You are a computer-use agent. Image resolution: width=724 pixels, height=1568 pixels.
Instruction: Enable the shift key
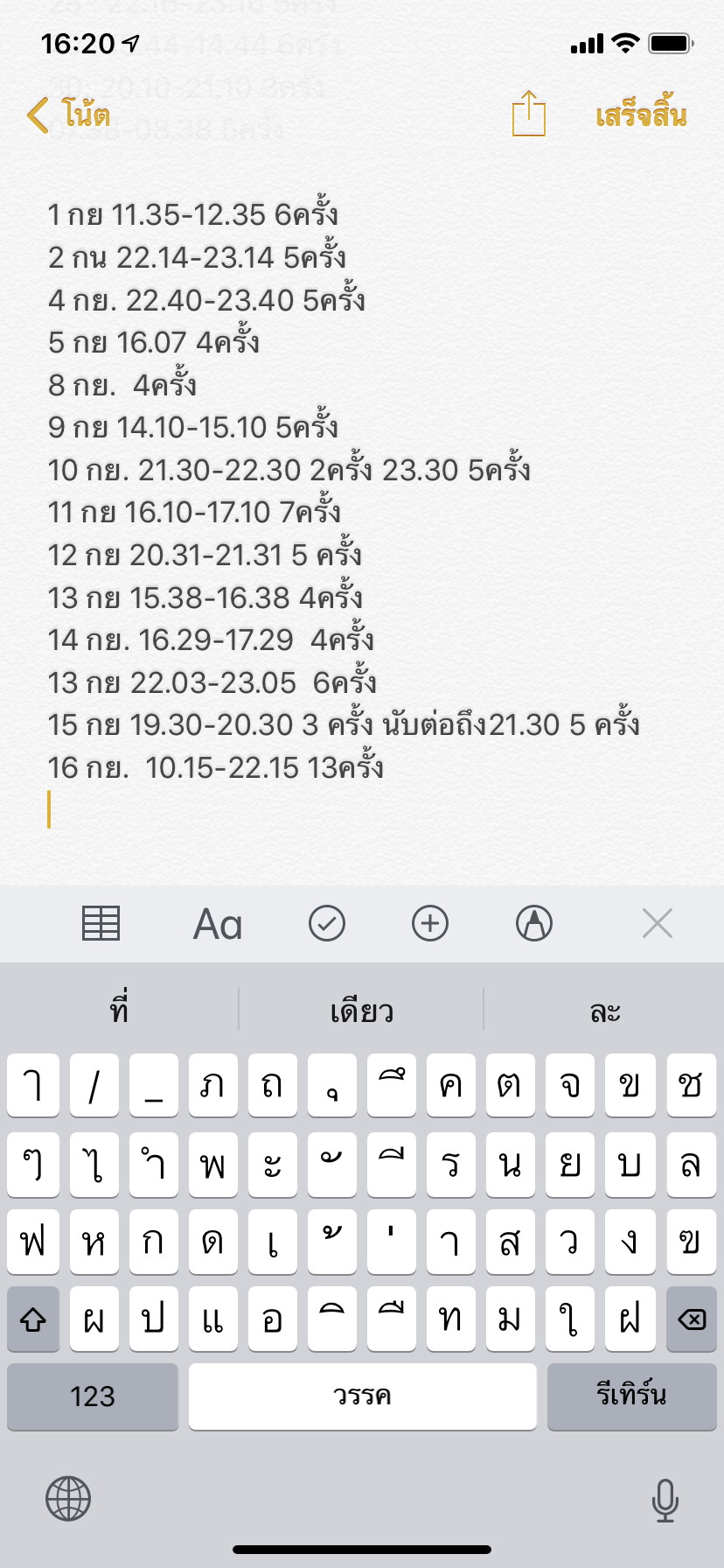33,1319
